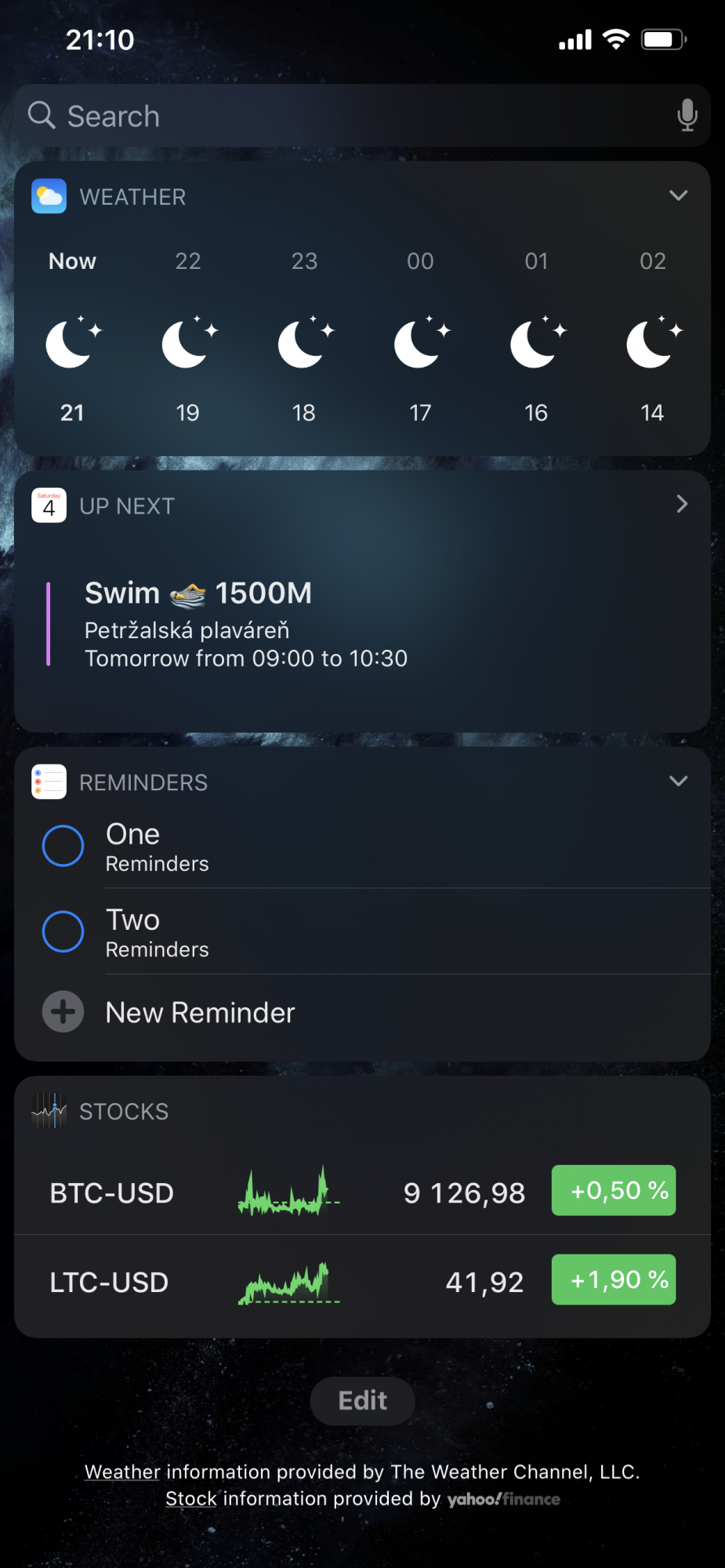Screen dimensions: 725x1568
Task: Add a New Reminder
Action: 200,1012
